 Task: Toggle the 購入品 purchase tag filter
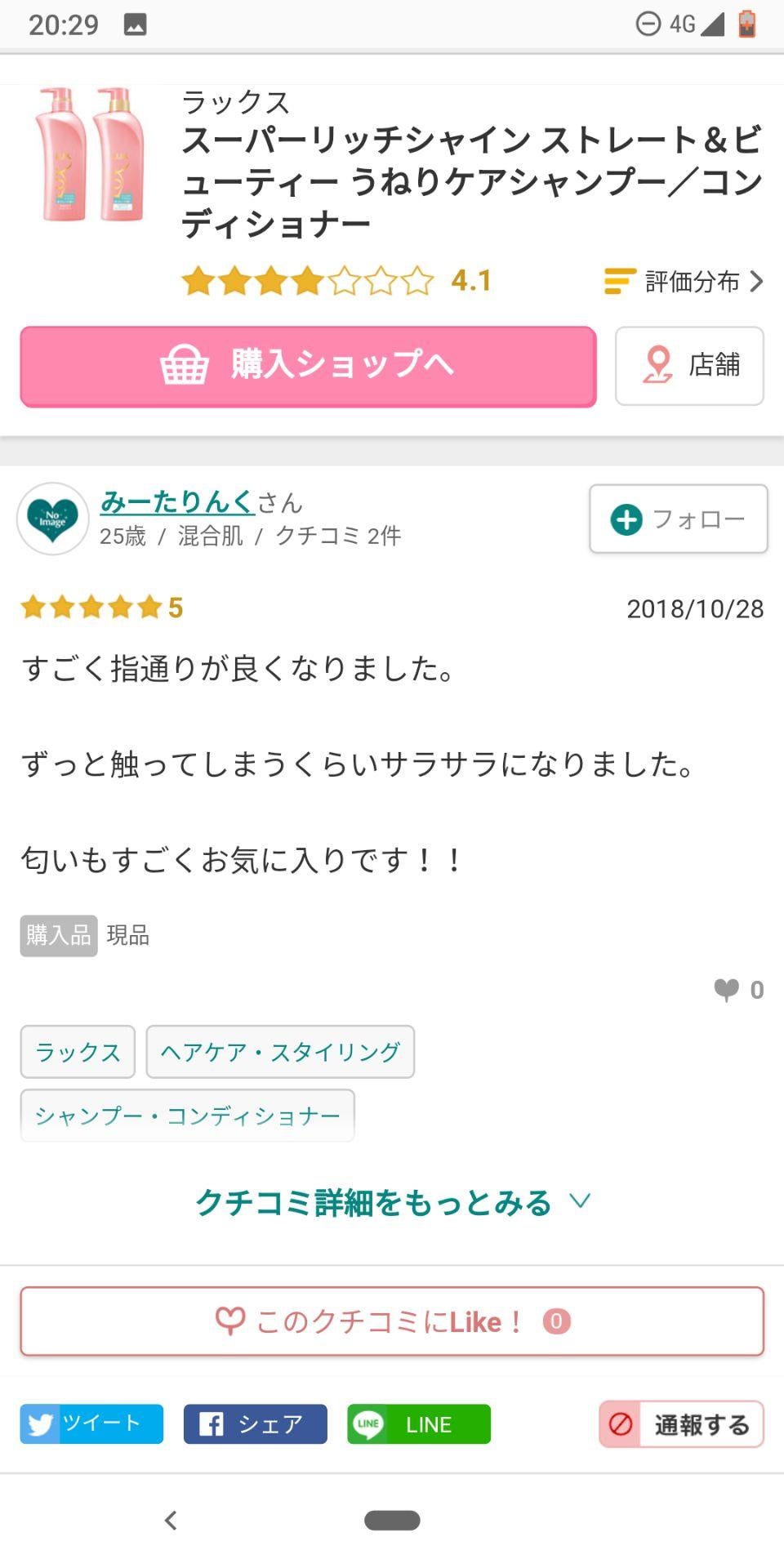(x=57, y=936)
